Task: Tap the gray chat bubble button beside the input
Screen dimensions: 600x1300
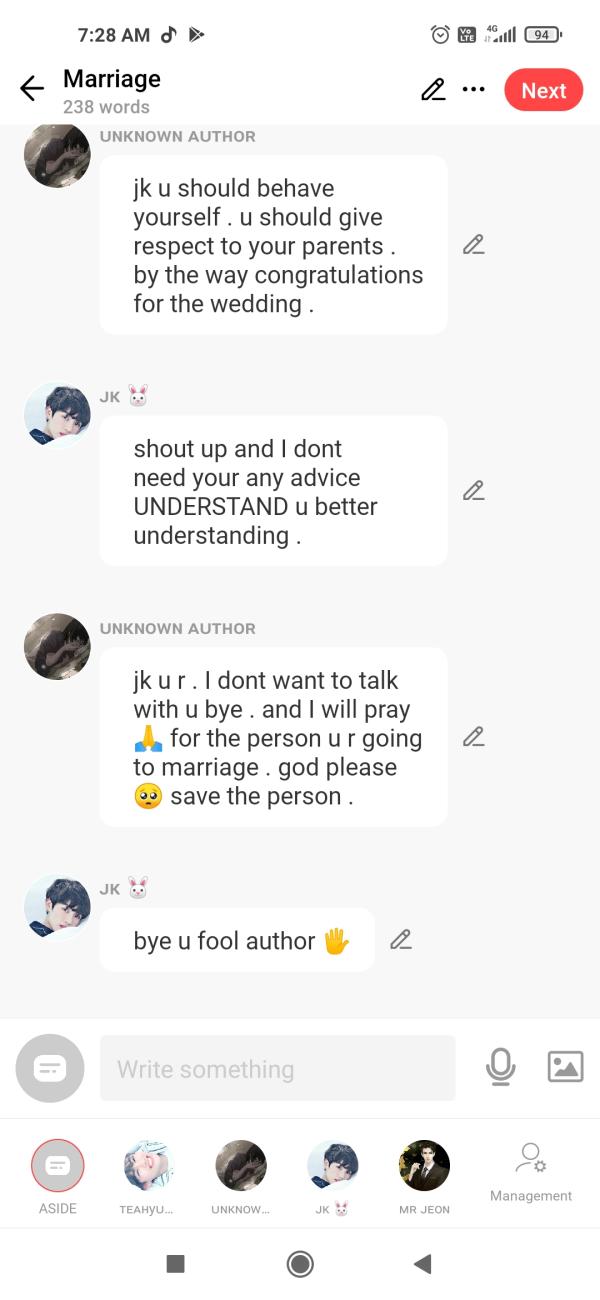Action: tap(50, 1068)
